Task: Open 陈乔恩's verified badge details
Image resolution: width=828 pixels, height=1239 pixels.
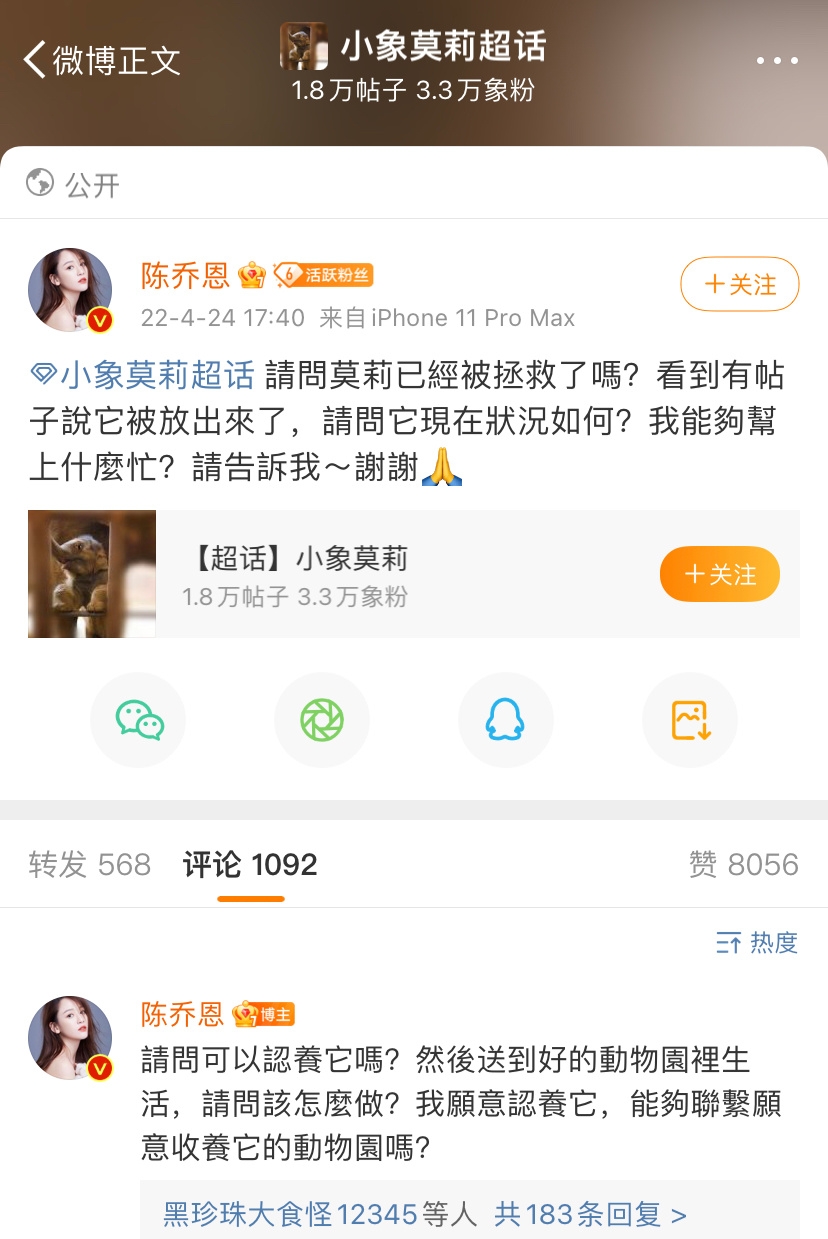Action: 99,319
